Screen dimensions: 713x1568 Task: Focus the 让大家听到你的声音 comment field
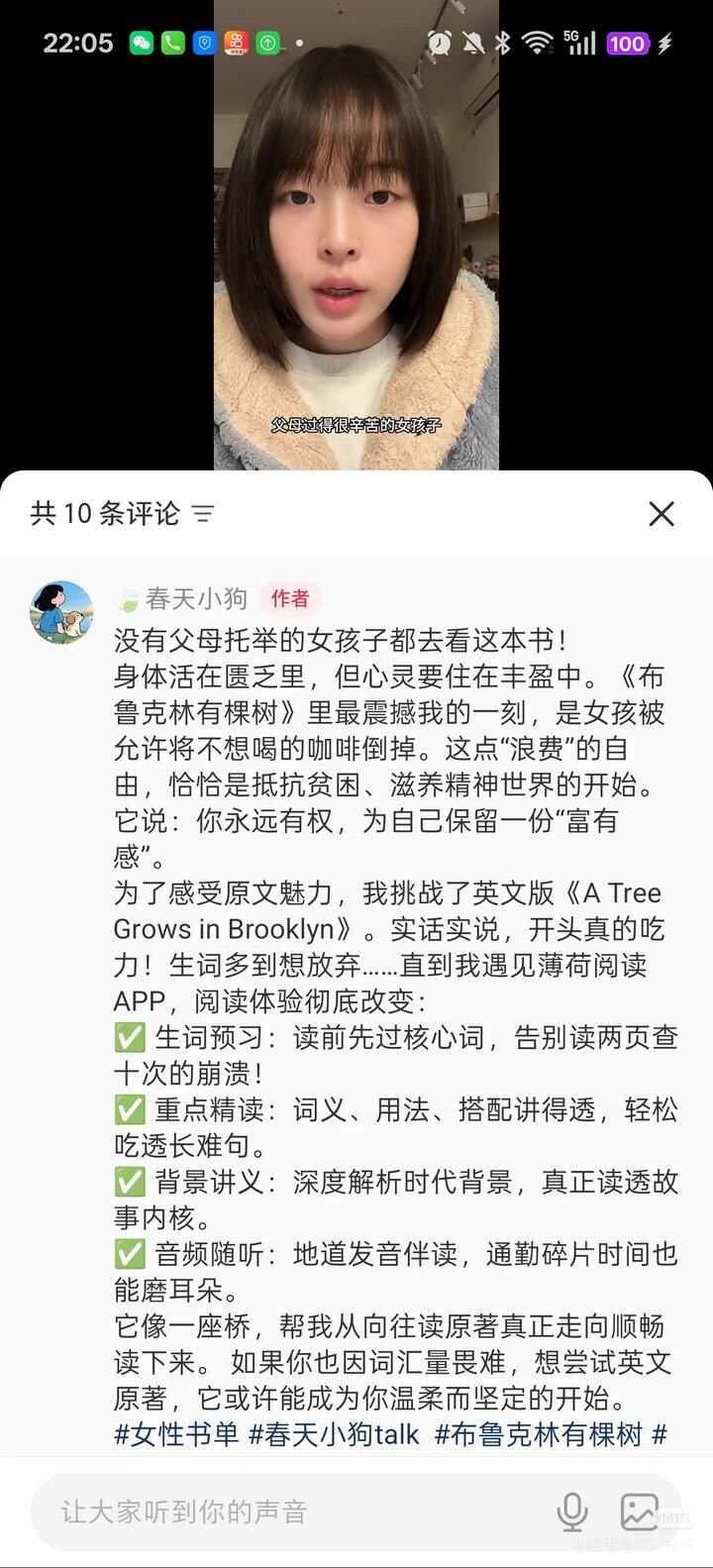[x=287, y=1512]
